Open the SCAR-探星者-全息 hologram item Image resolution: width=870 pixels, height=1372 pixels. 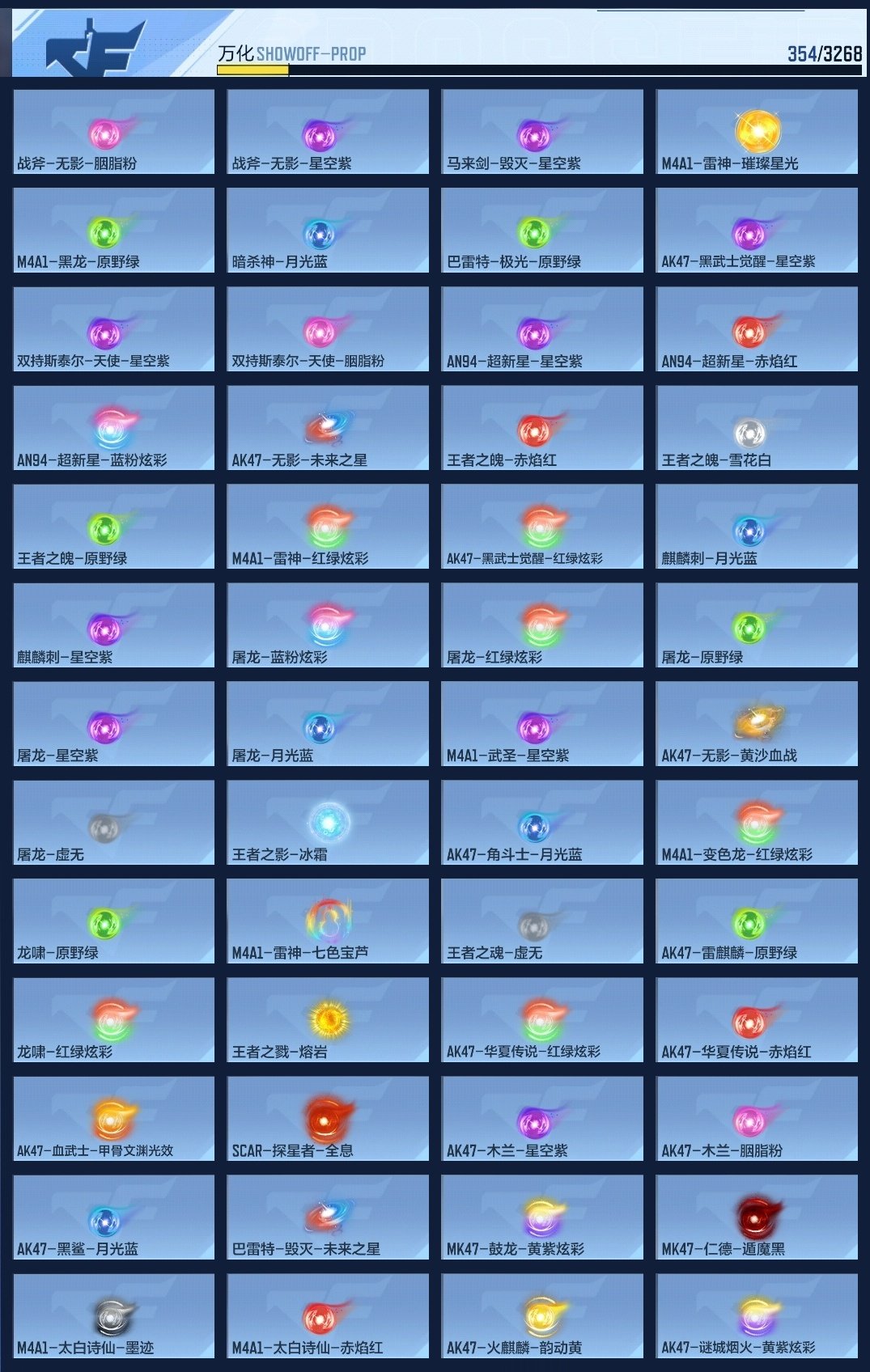tap(326, 1119)
